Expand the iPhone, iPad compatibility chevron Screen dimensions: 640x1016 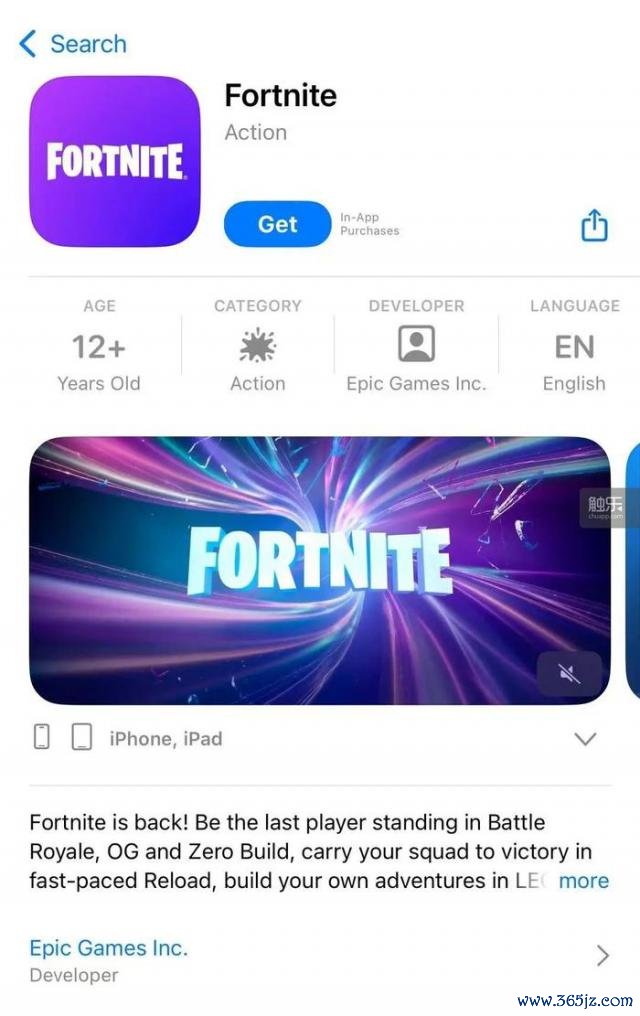[585, 739]
